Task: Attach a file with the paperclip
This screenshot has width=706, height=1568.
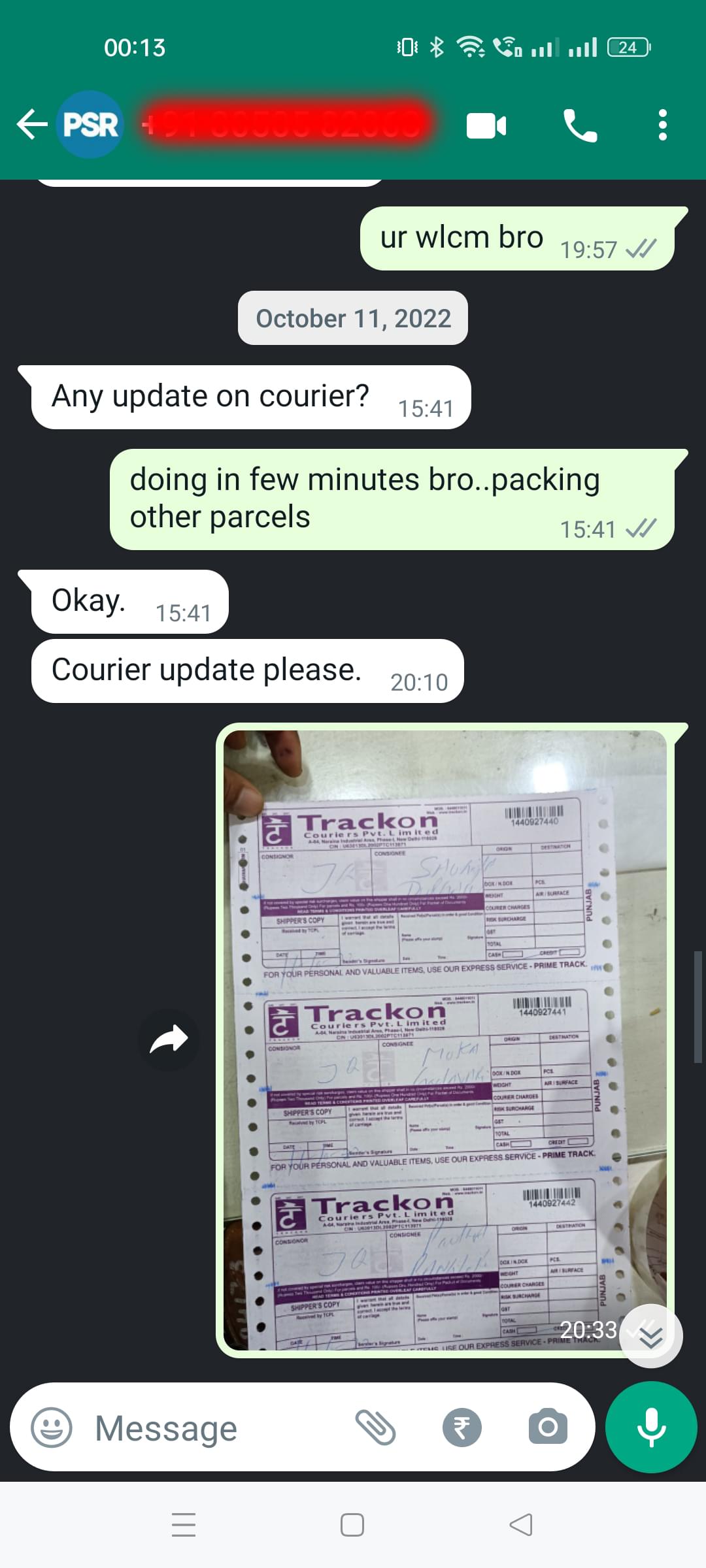Action: [376, 1428]
